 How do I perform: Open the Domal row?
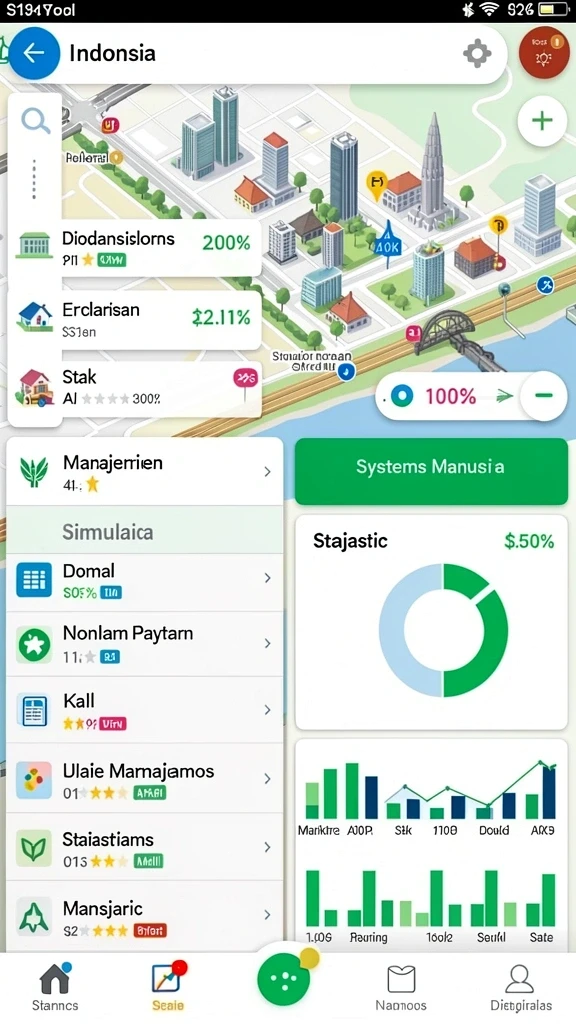[x=145, y=581]
